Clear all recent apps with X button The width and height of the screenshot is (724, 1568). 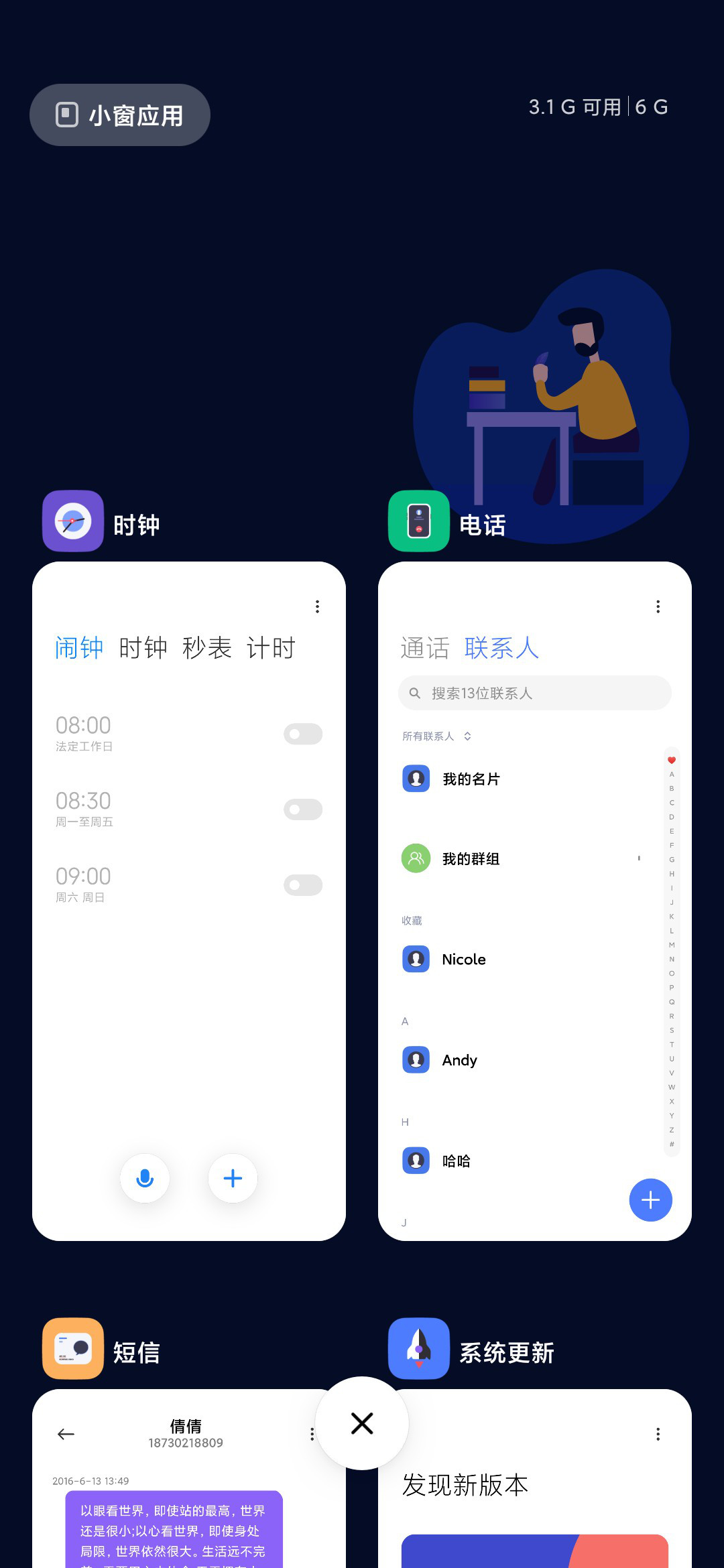362,1423
